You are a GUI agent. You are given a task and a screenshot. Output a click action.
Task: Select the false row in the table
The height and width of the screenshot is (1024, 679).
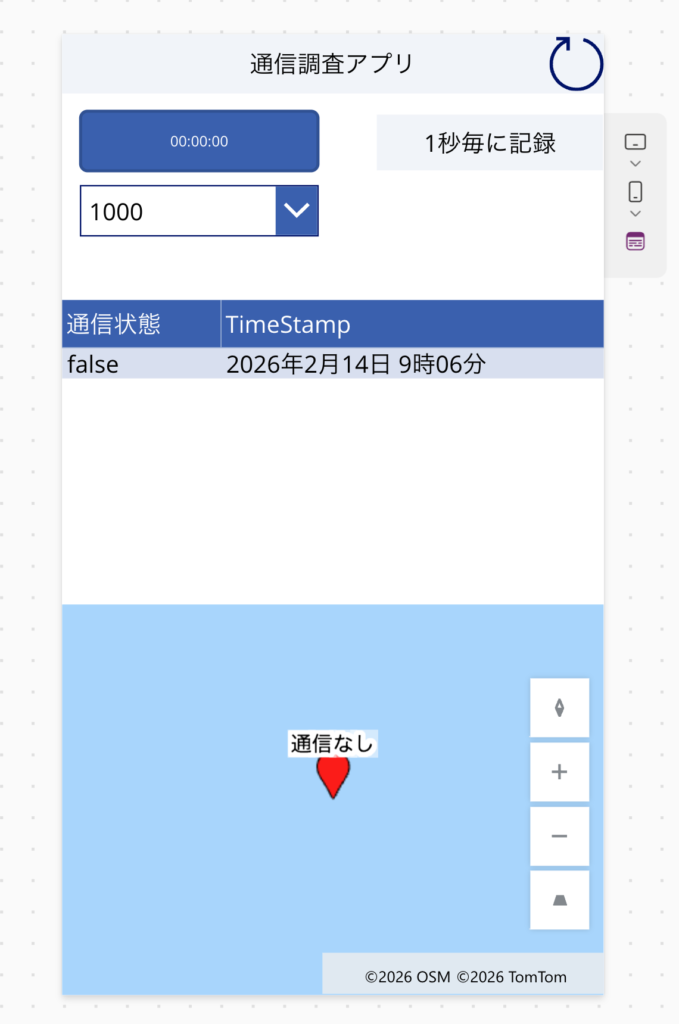332,365
